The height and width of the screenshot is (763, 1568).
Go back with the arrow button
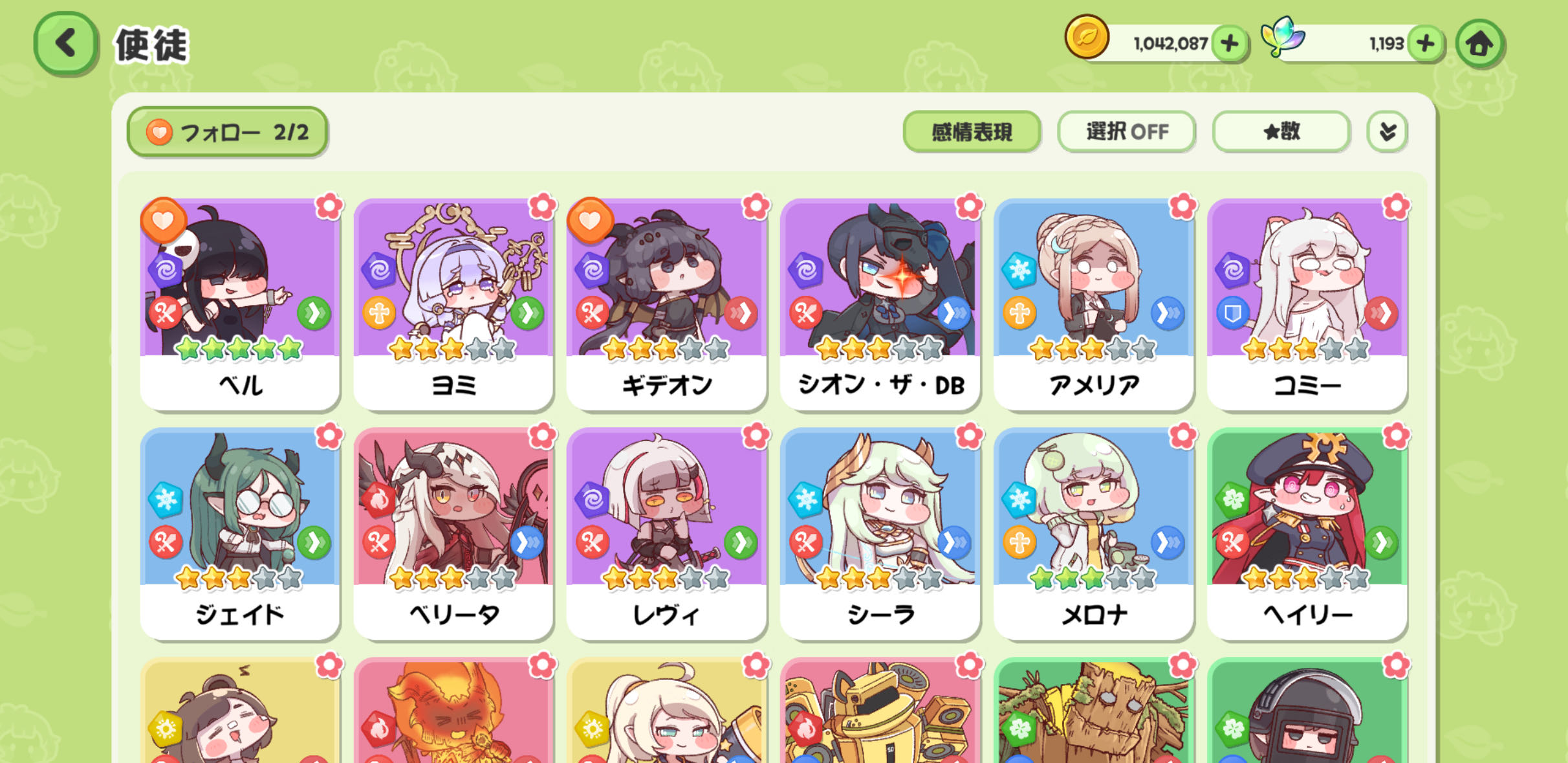66,43
